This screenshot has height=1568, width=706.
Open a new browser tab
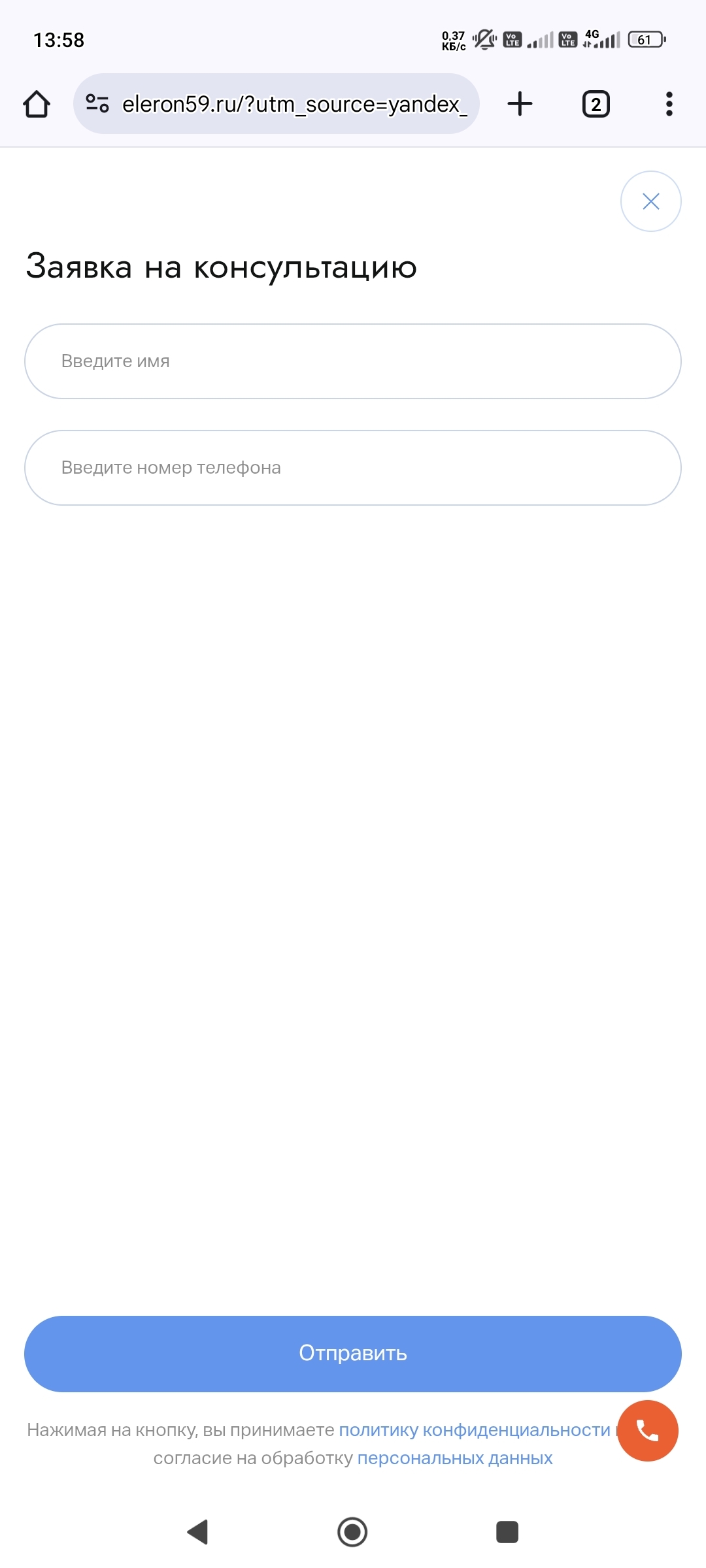[520, 104]
